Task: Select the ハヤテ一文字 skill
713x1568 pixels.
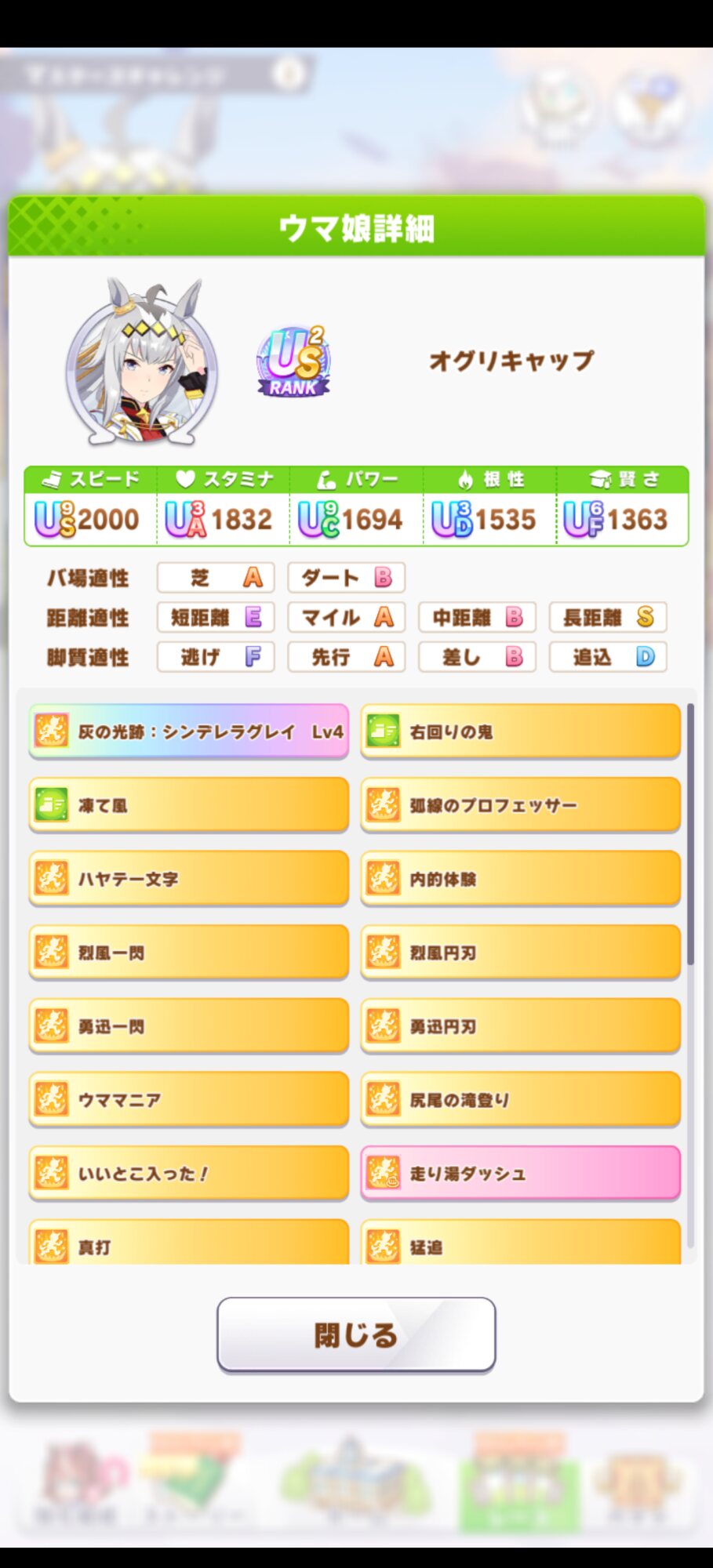Action: coord(188,879)
